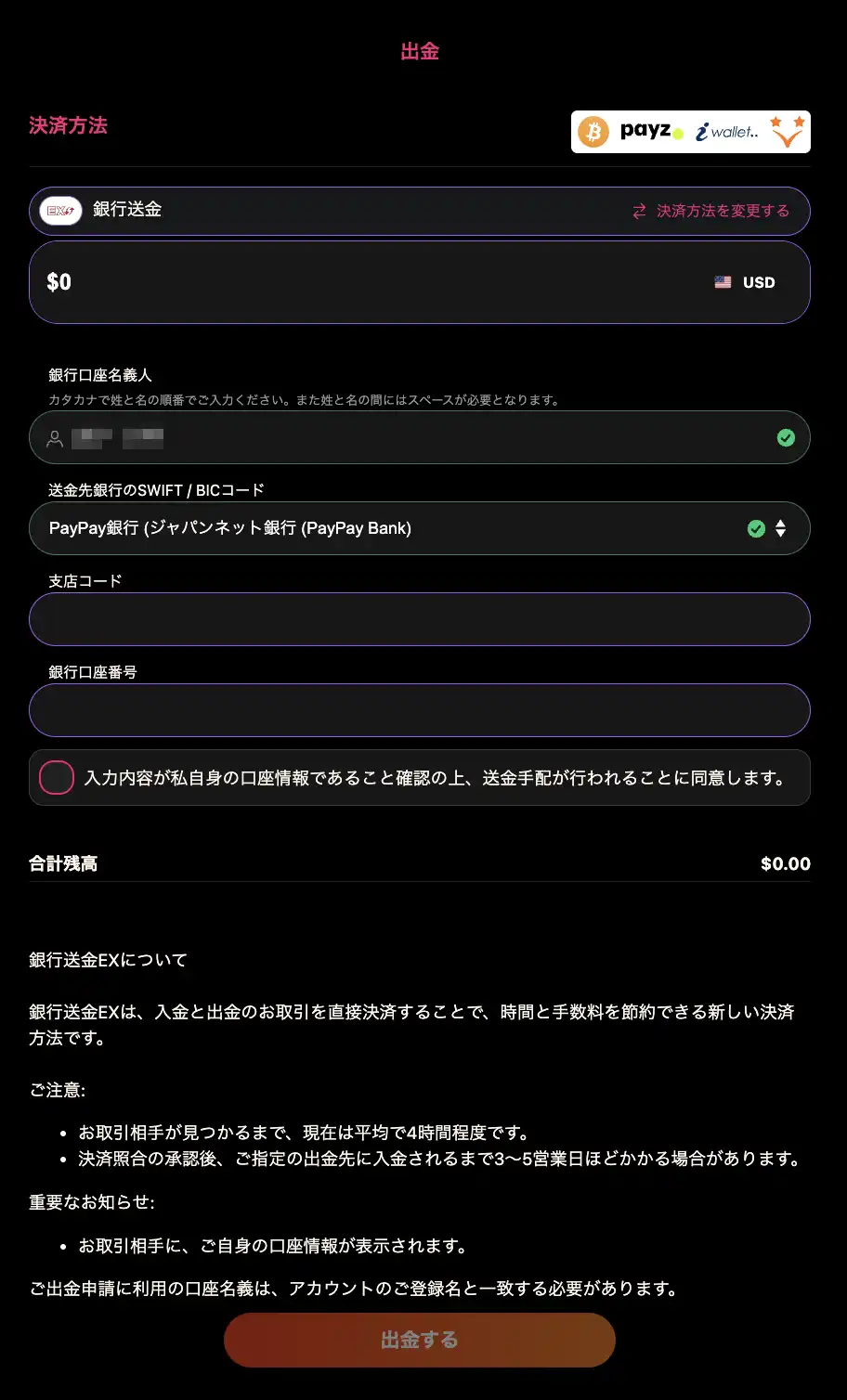The width and height of the screenshot is (847, 1400).
Task: Select the 支店コード input field
Action: pyautogui.click(x=419, y=619)
